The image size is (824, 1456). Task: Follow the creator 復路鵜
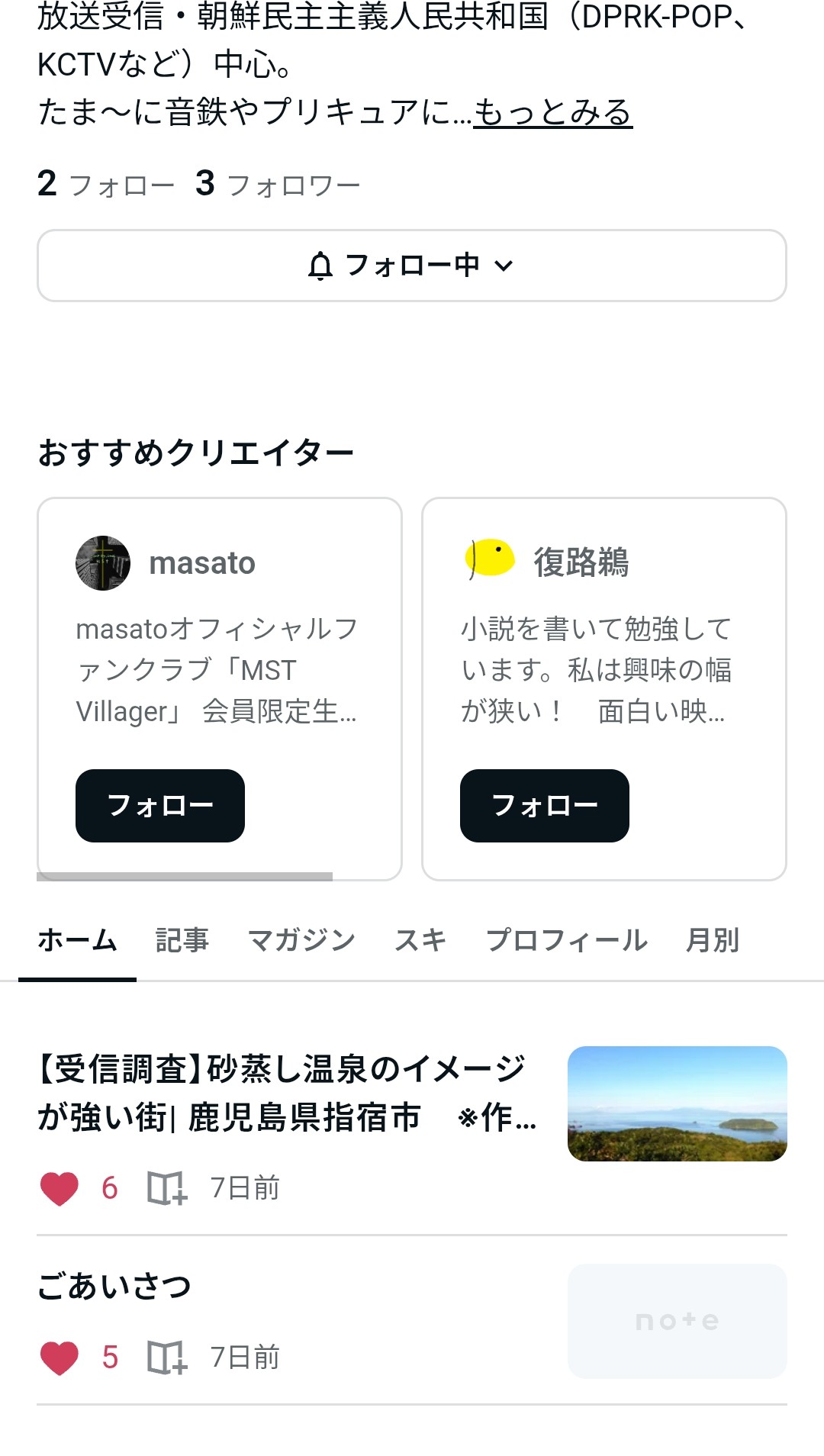[544, 806]
